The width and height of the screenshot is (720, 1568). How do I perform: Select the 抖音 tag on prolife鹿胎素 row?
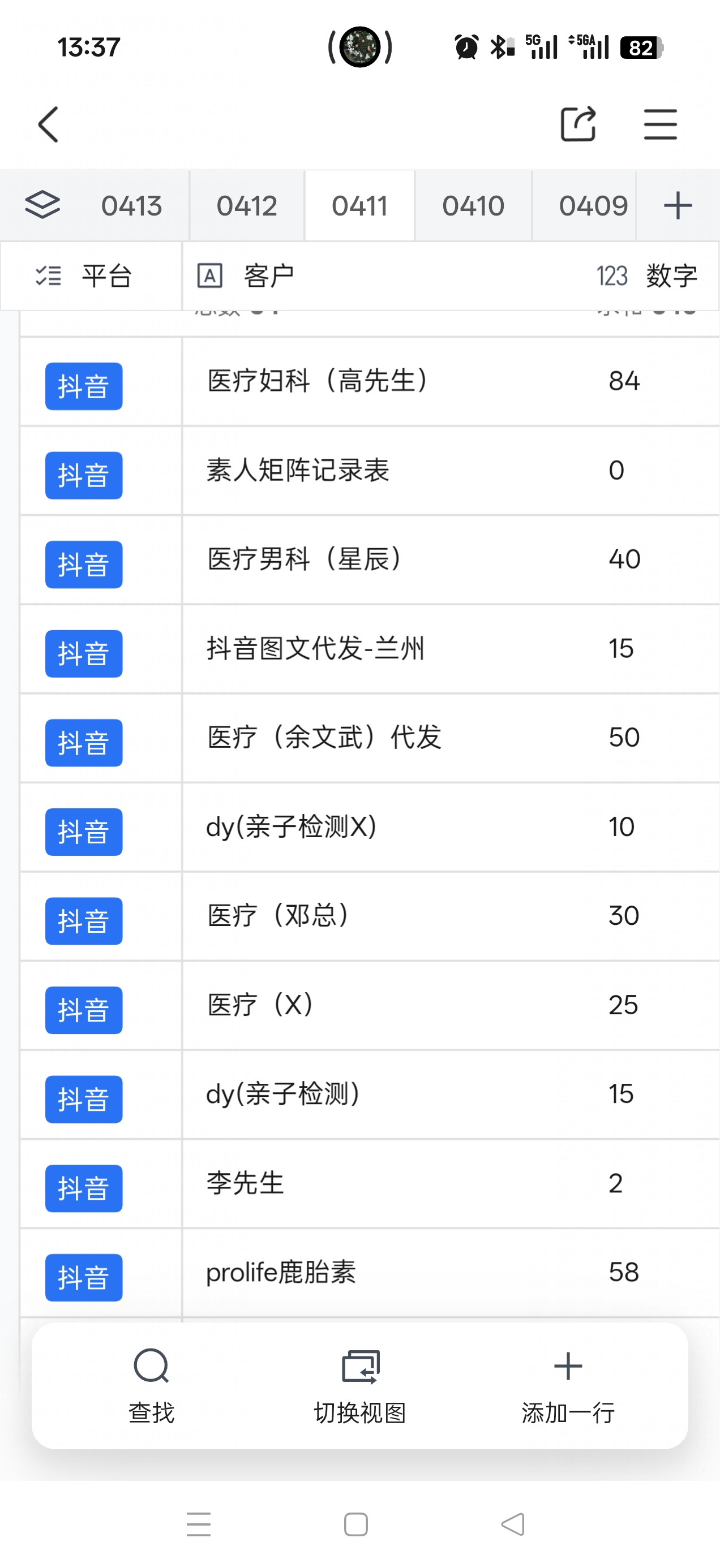coord(83,1278)
